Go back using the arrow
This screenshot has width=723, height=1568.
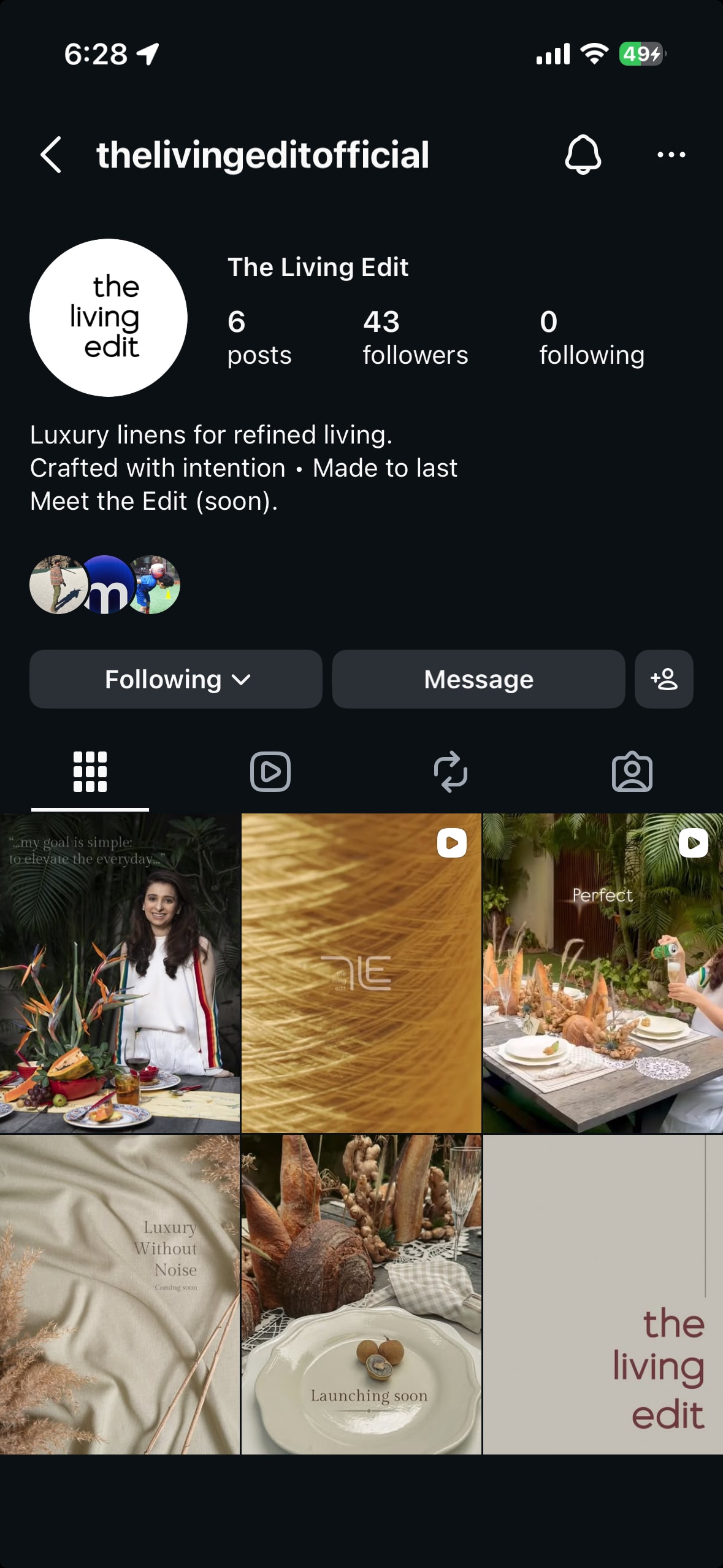(51, 155)
